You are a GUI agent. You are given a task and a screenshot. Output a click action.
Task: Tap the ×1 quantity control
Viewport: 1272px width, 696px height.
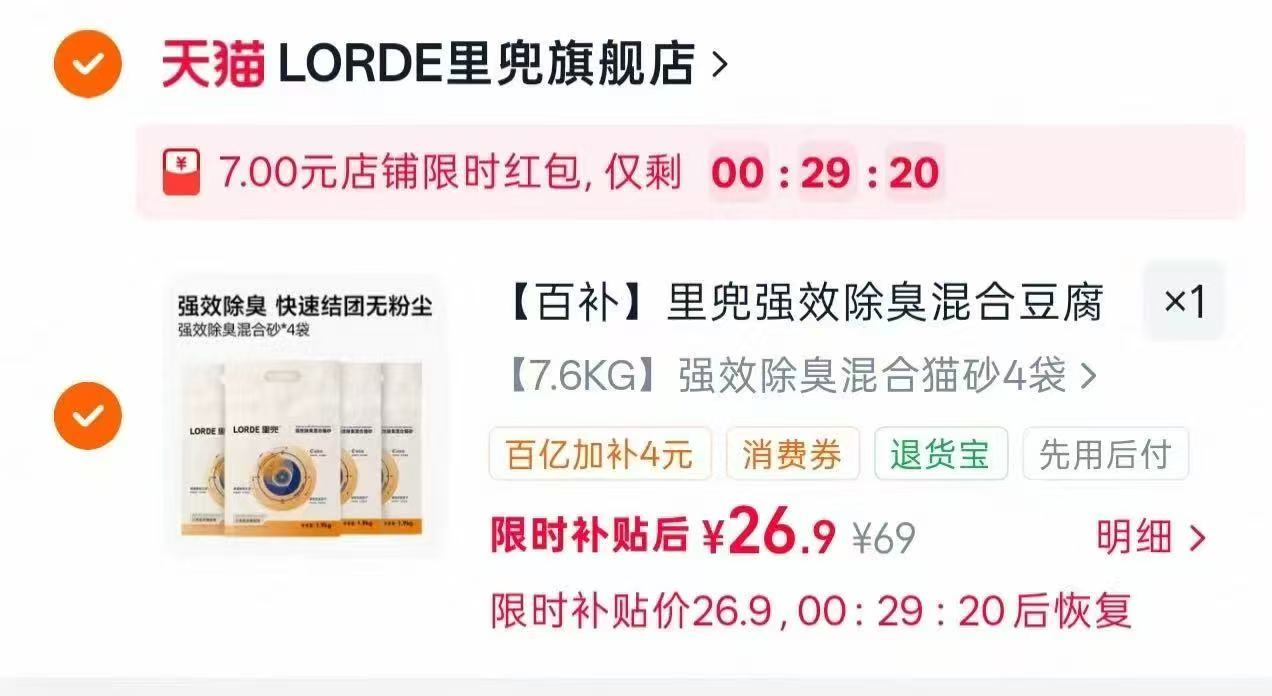tap(1184, 301)
